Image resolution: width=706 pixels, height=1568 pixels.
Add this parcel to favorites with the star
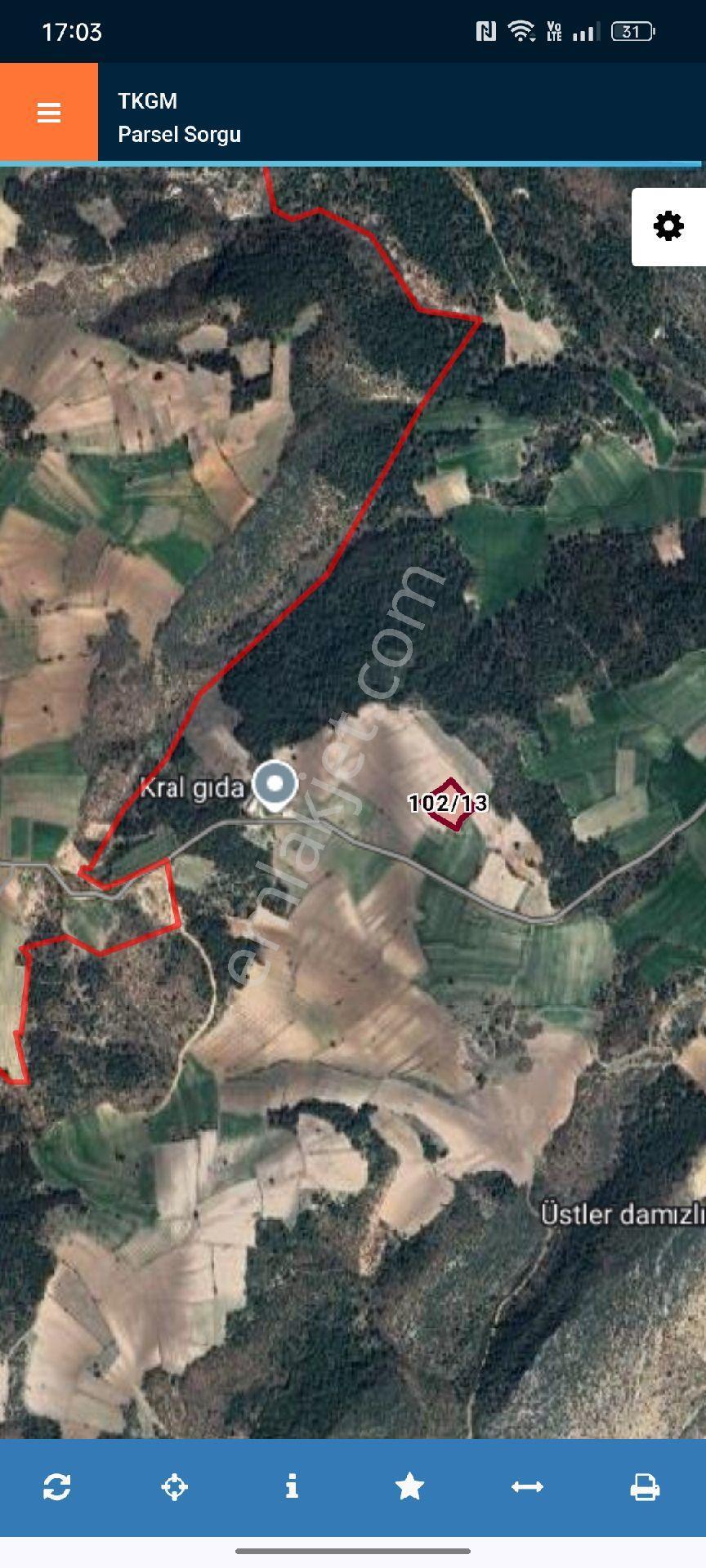click(x=409, y=1486)
